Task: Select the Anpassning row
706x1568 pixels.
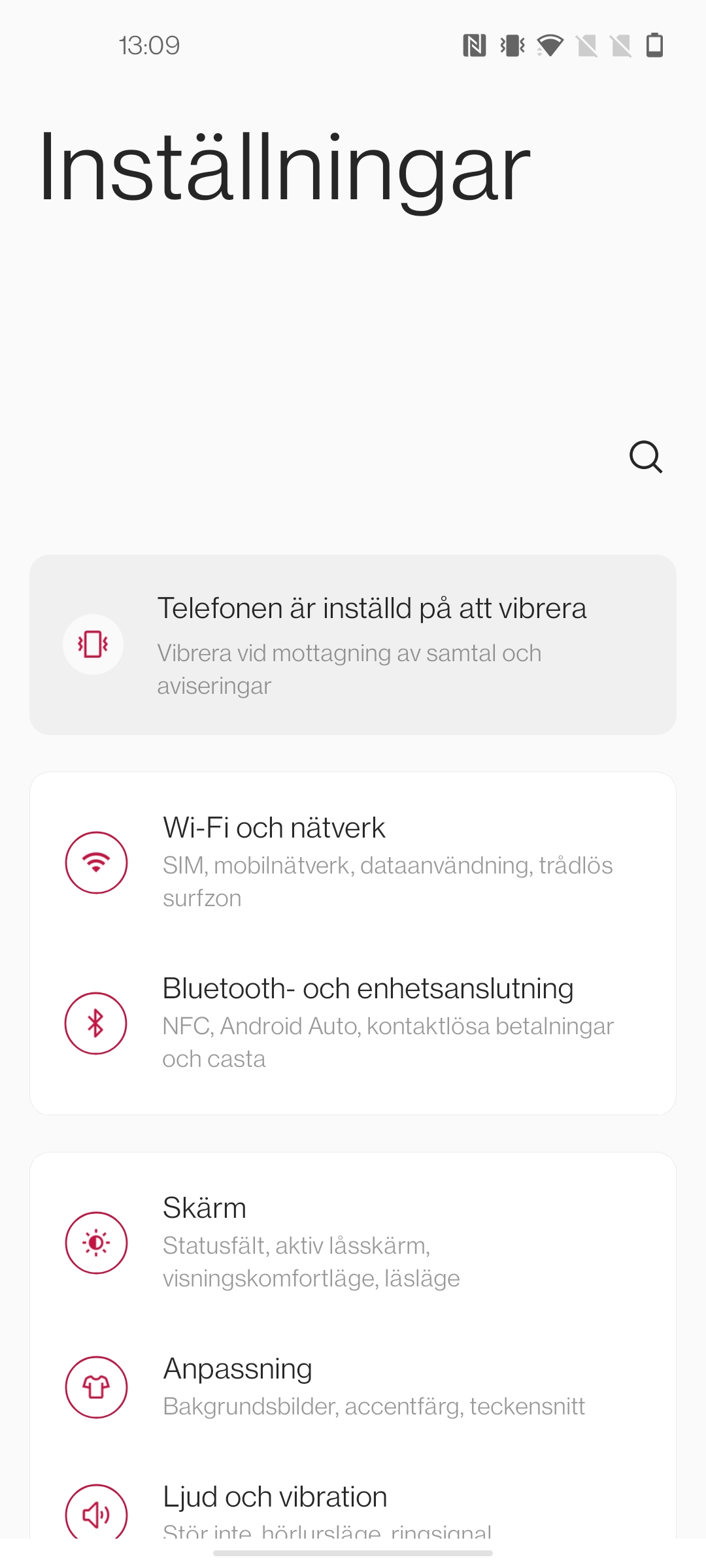Action: 353,1386
